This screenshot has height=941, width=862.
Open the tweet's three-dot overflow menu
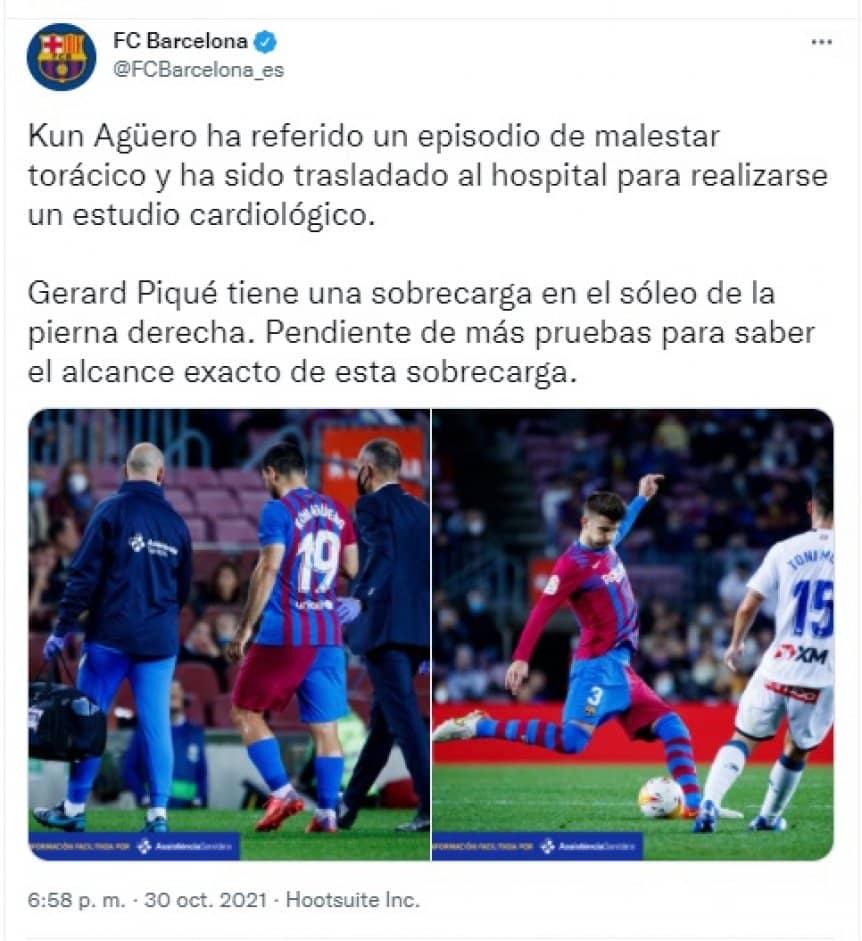point(821,43)
